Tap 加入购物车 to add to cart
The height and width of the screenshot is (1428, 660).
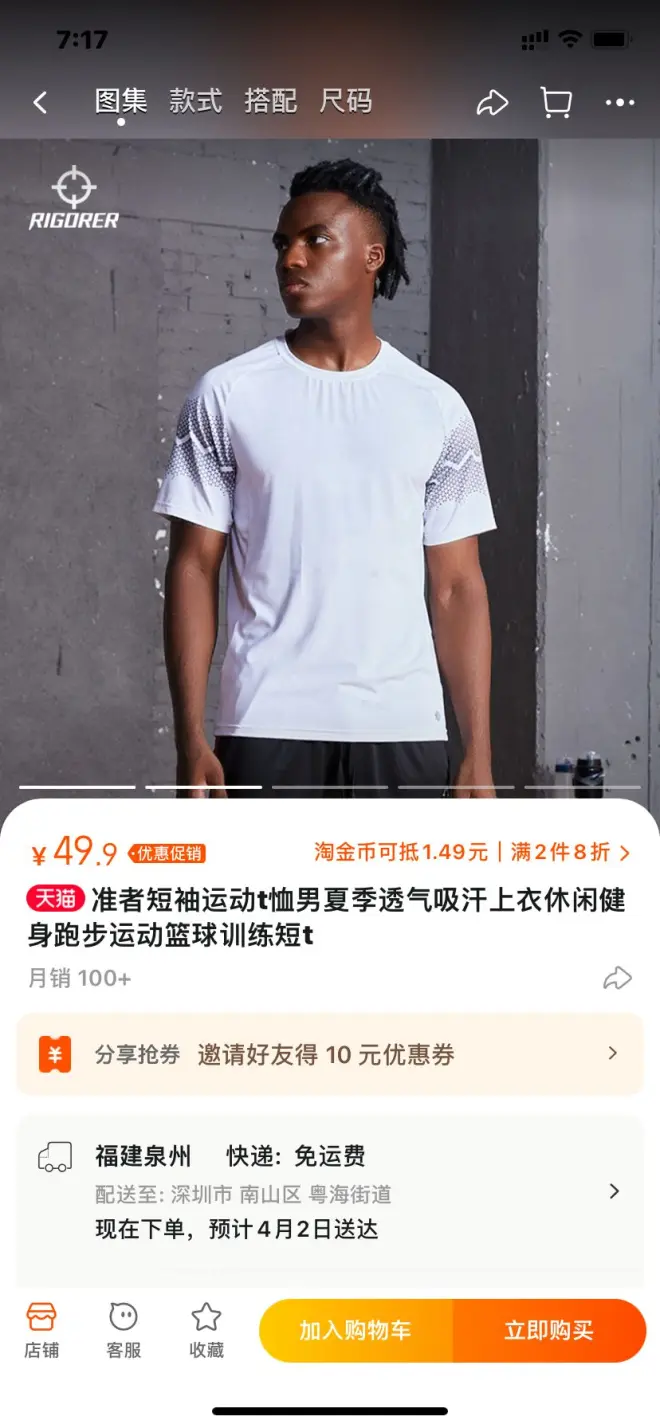pyautogui.click(x=356, y=1330)
